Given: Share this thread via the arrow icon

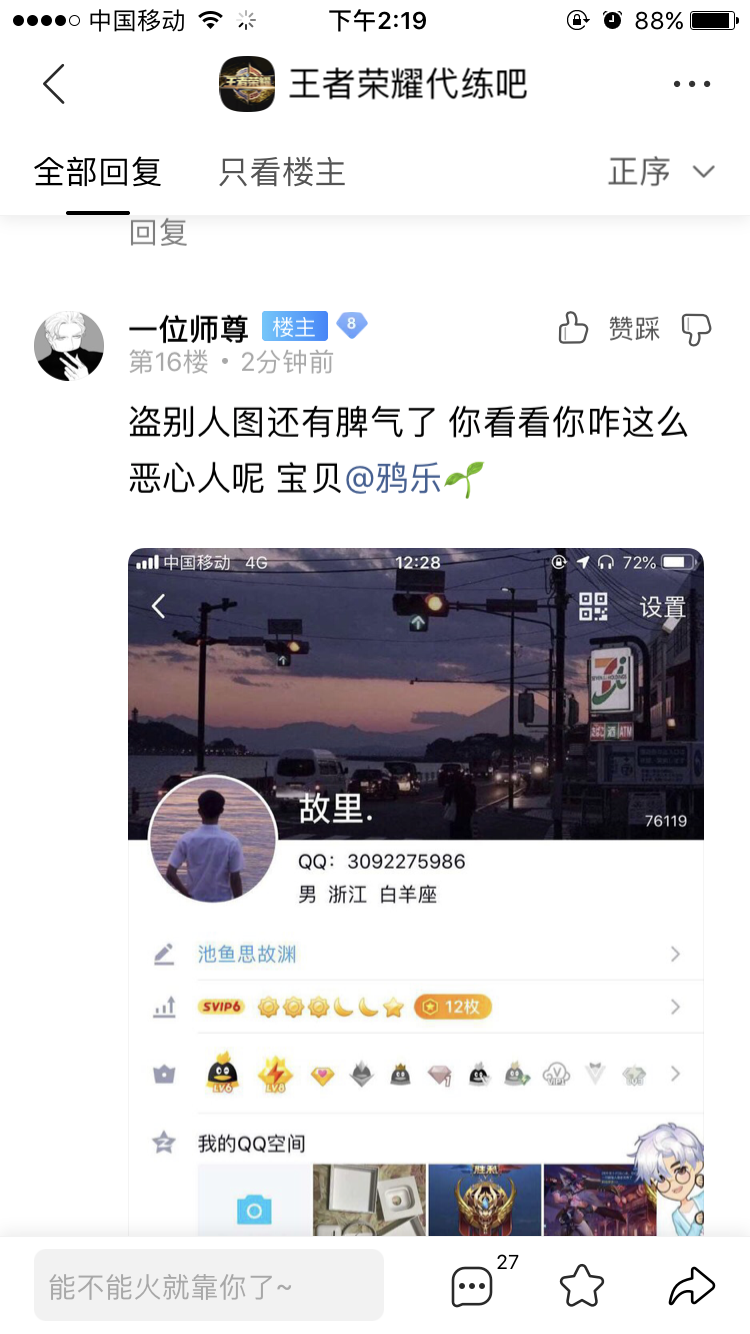Looking at the screenshot, I should pos(692,1285).
